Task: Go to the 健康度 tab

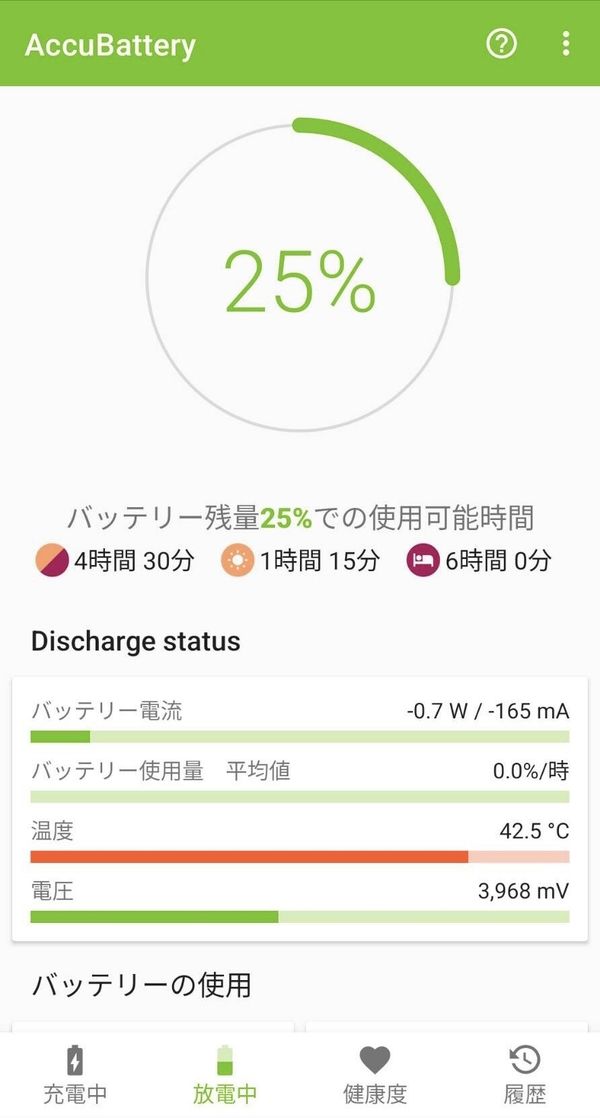Action: (x=375, y=1075)
